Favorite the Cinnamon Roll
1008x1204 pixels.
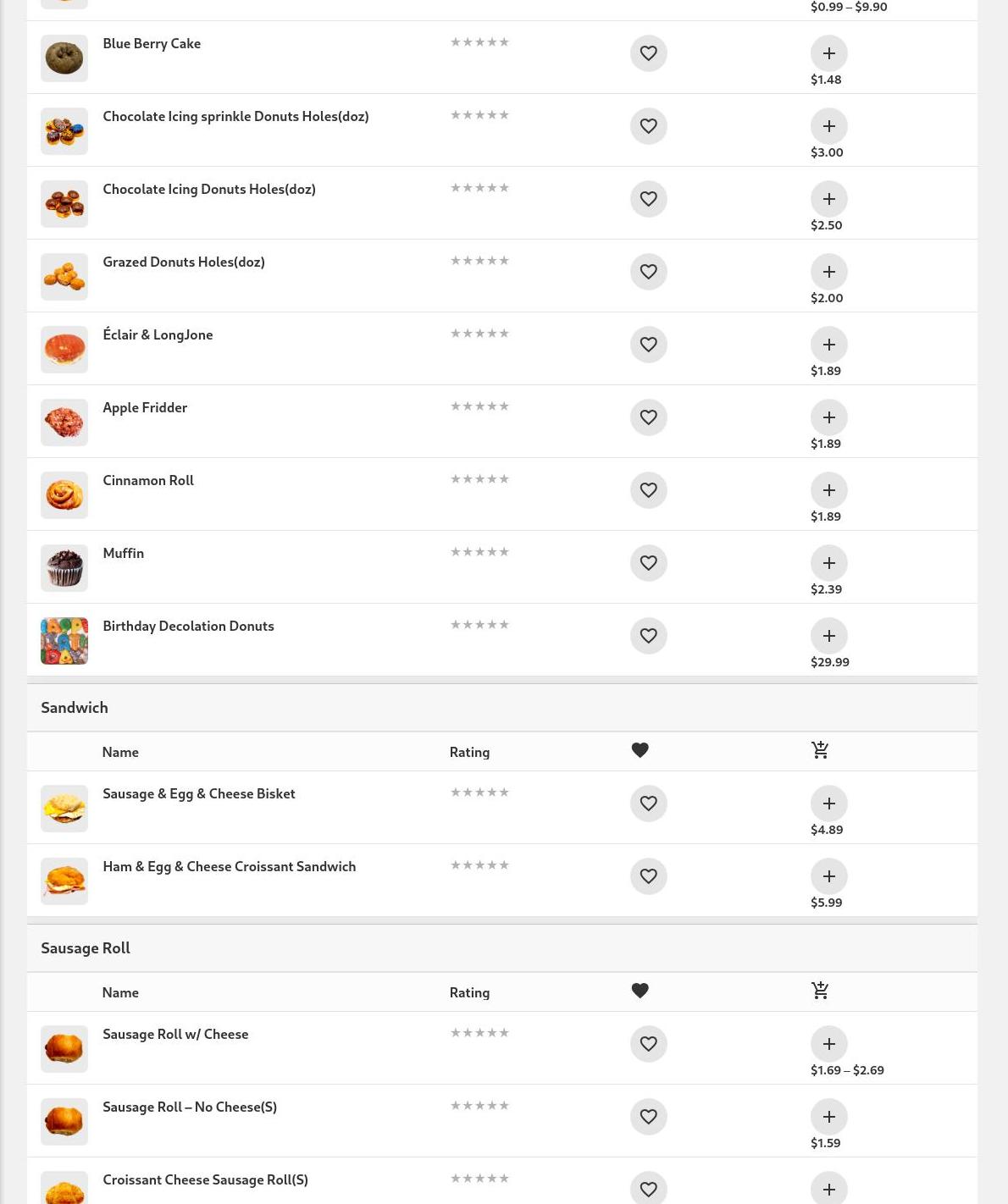pos(648,489)
